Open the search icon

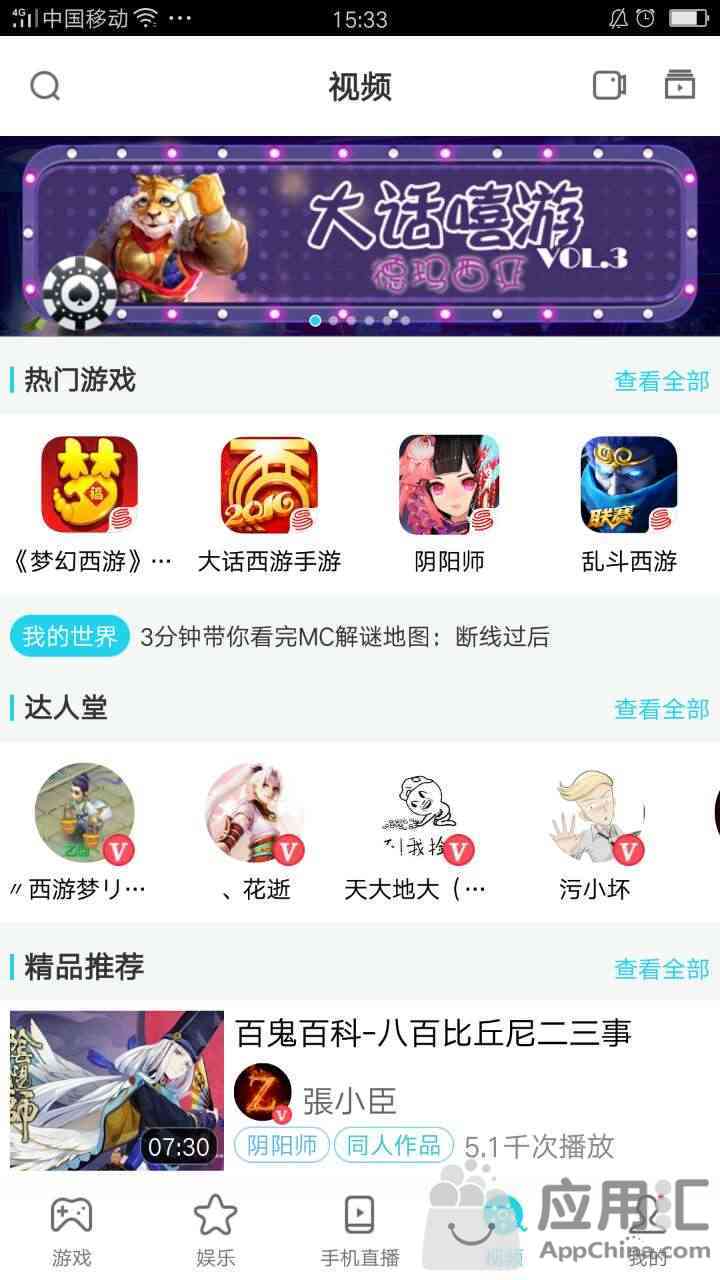click(45, 86)
